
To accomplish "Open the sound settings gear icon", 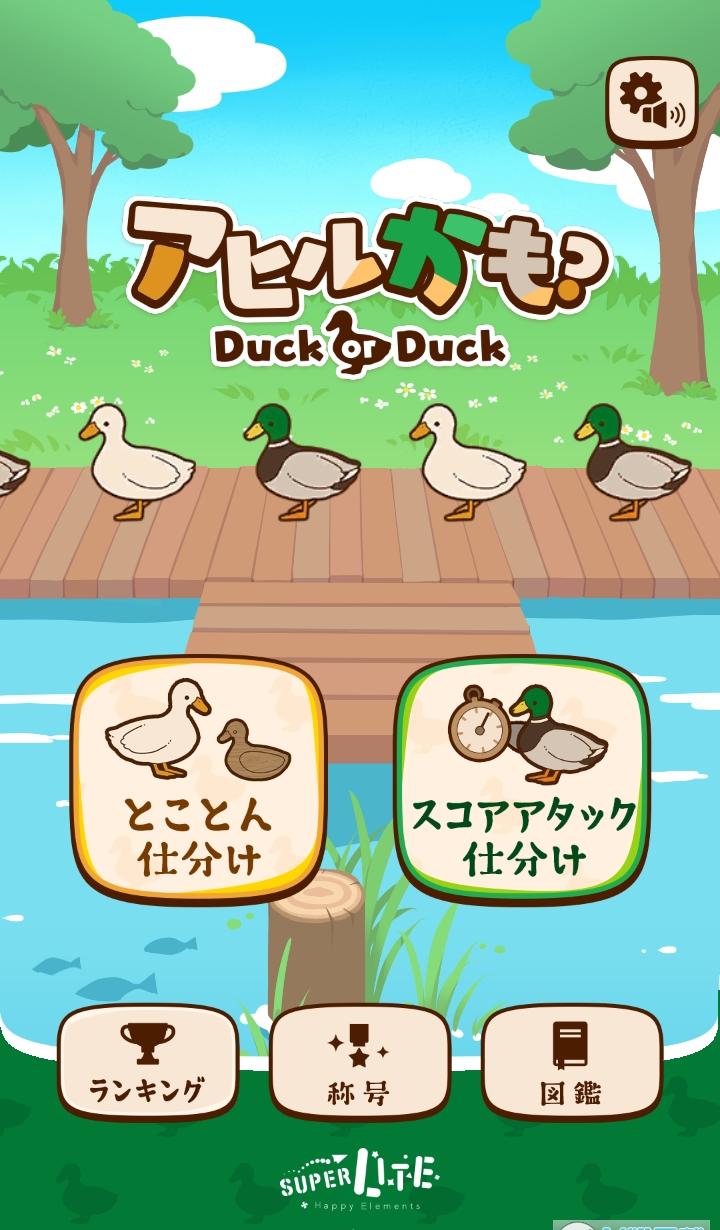I will [x=651, y=101].
